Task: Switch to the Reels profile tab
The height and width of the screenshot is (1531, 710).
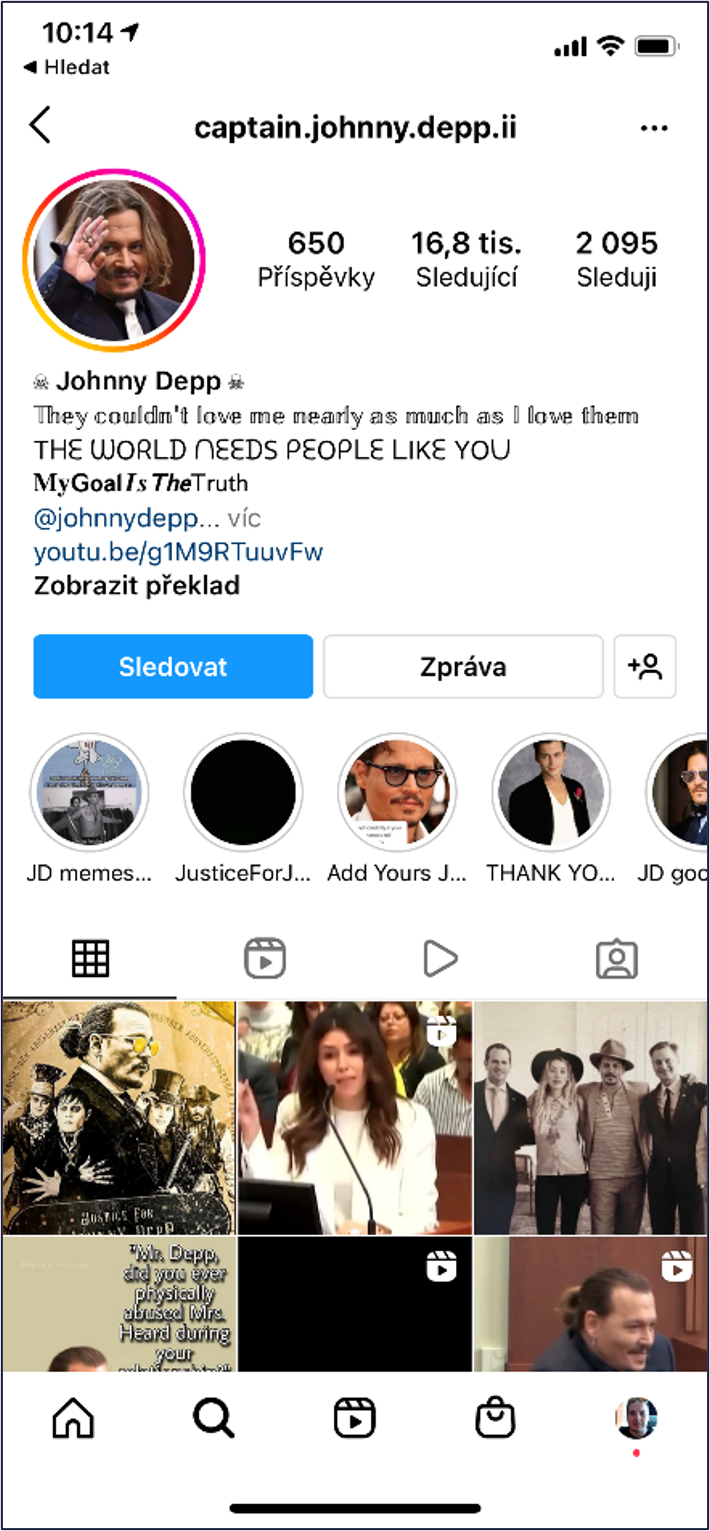Action: (265, 959)
